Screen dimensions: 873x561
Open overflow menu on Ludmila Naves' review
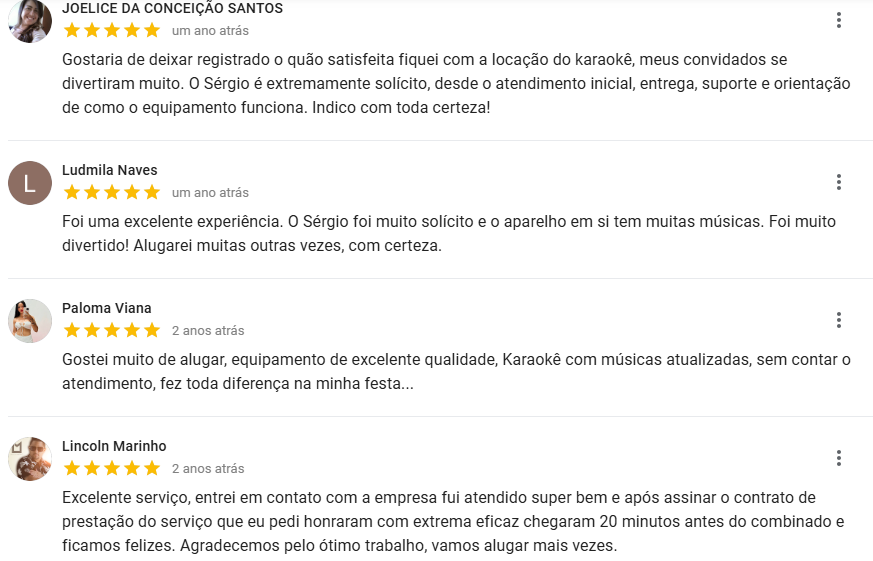(x=838, y=182)
